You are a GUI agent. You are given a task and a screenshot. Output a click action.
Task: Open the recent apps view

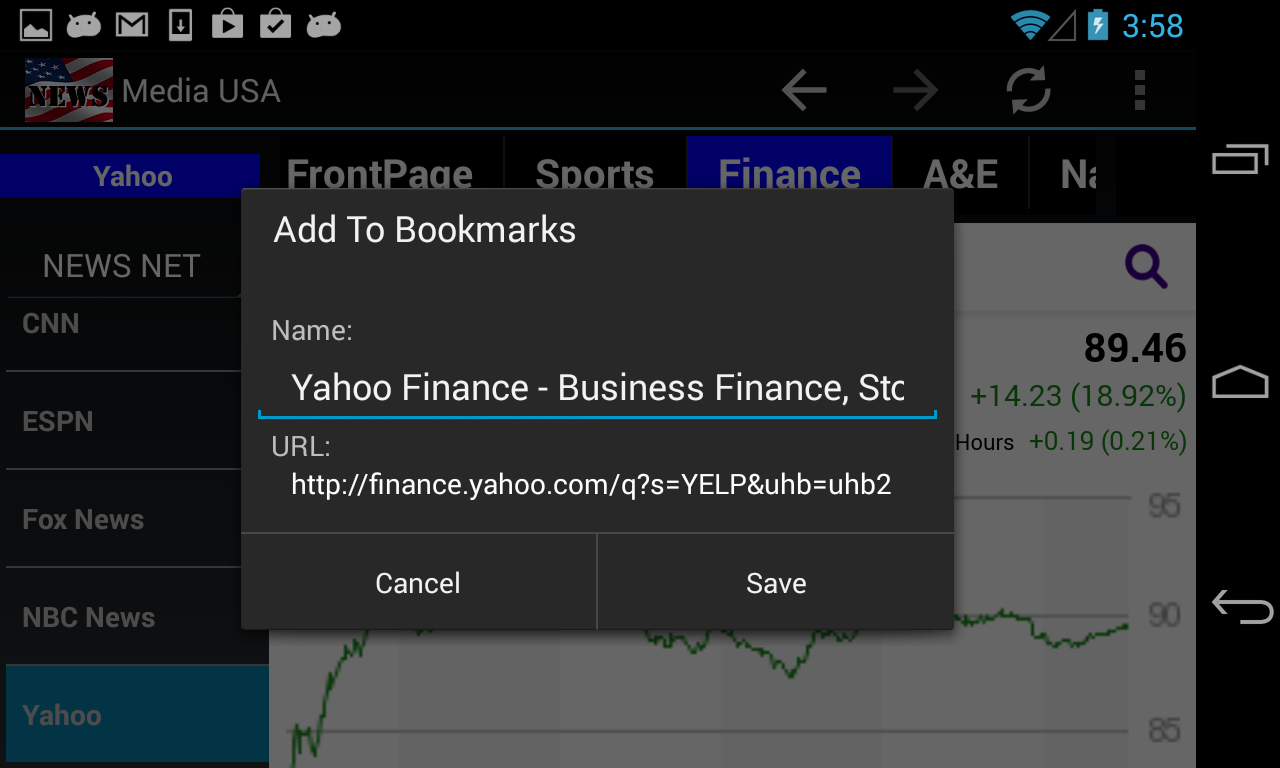1240,159
